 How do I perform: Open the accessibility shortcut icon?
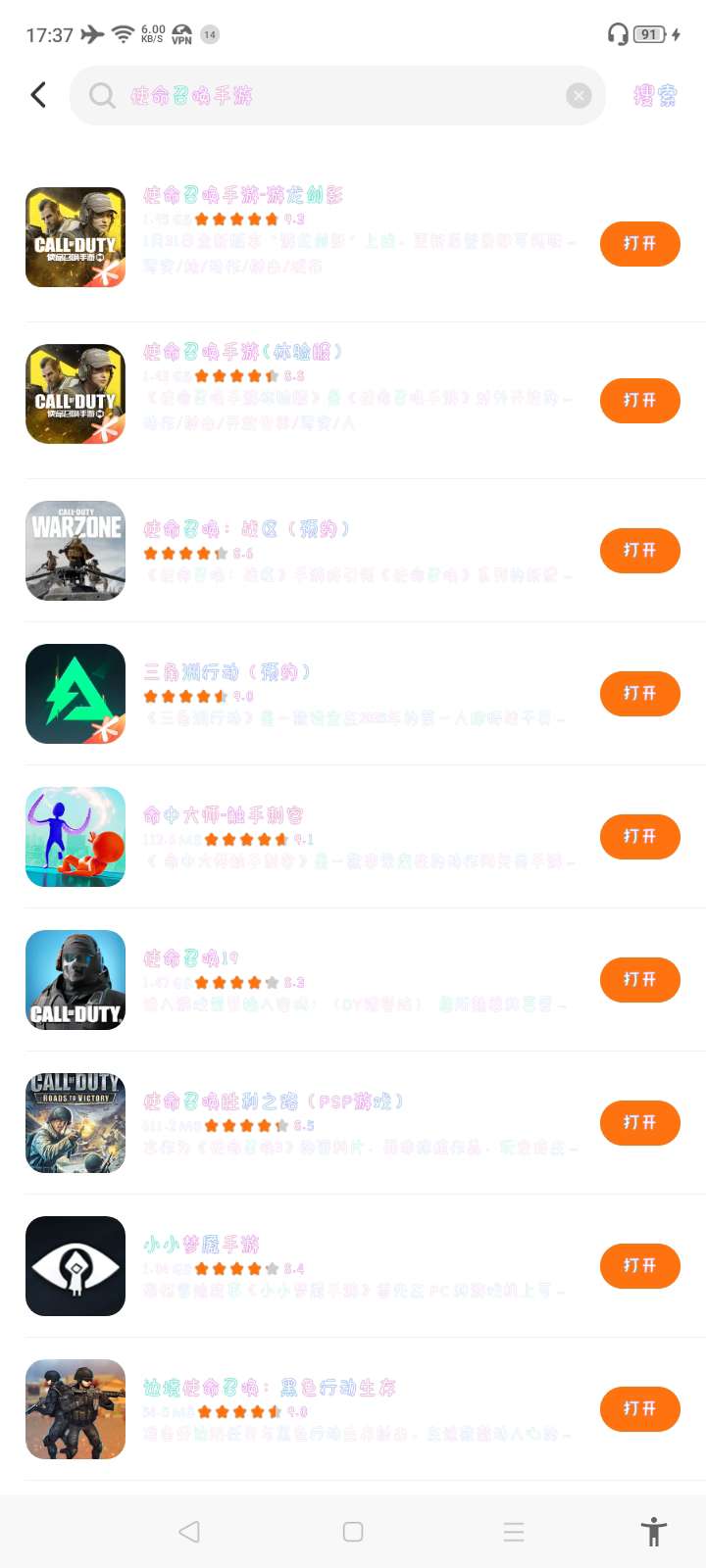click(654, 1532)
